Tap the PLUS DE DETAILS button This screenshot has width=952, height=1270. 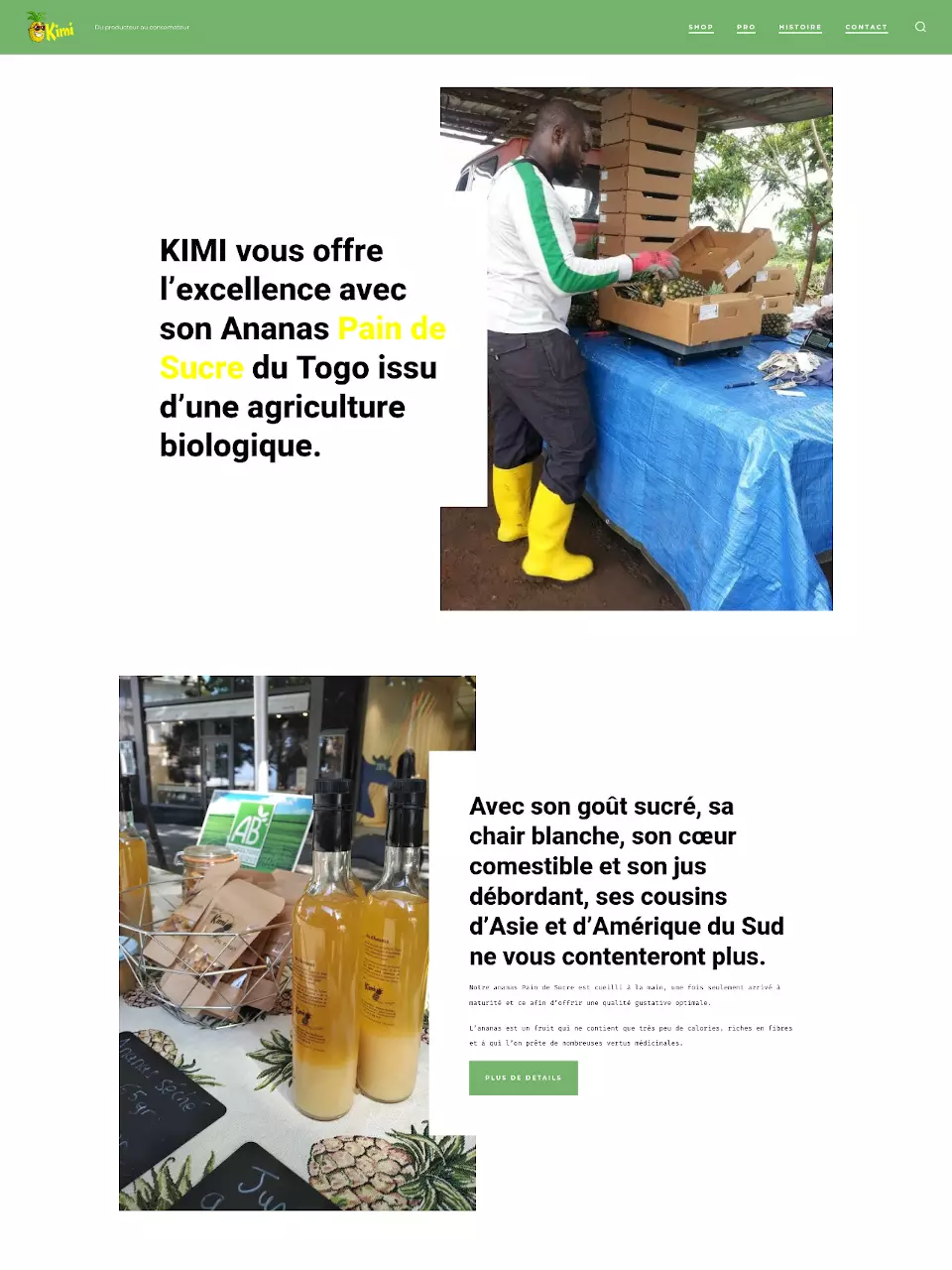coord(523,1078)
